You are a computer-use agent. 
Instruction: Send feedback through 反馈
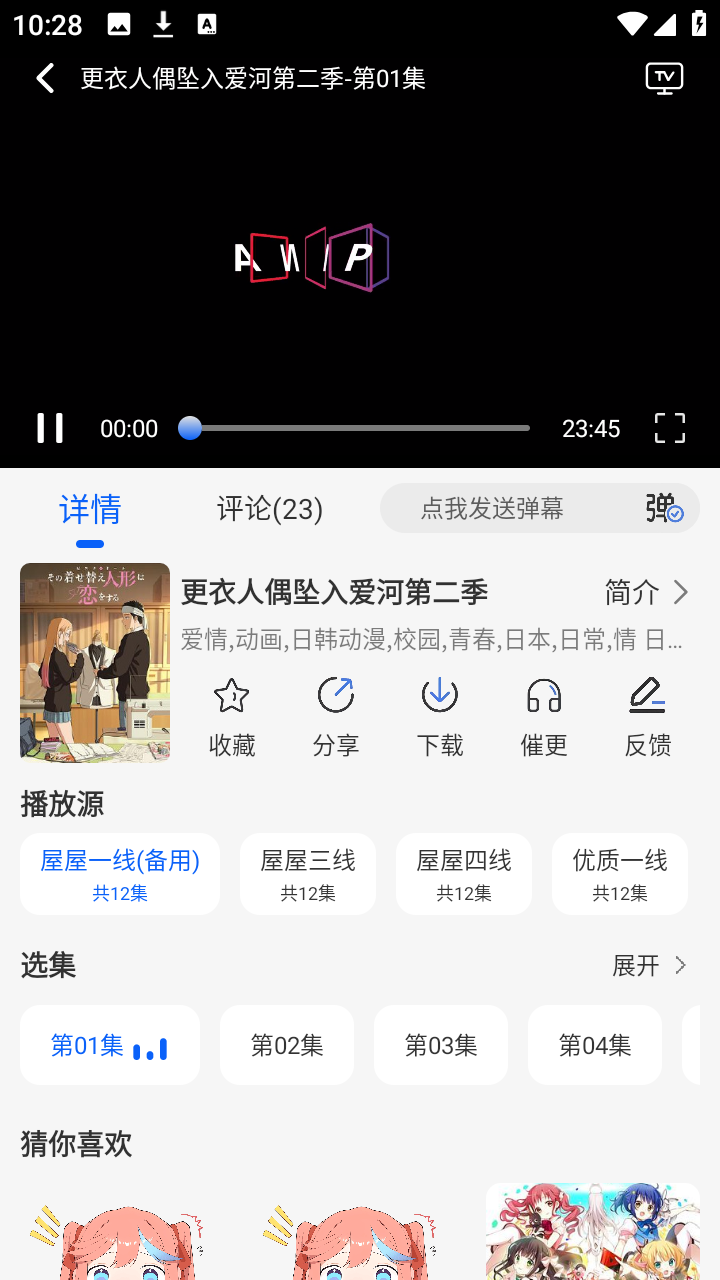648,717
